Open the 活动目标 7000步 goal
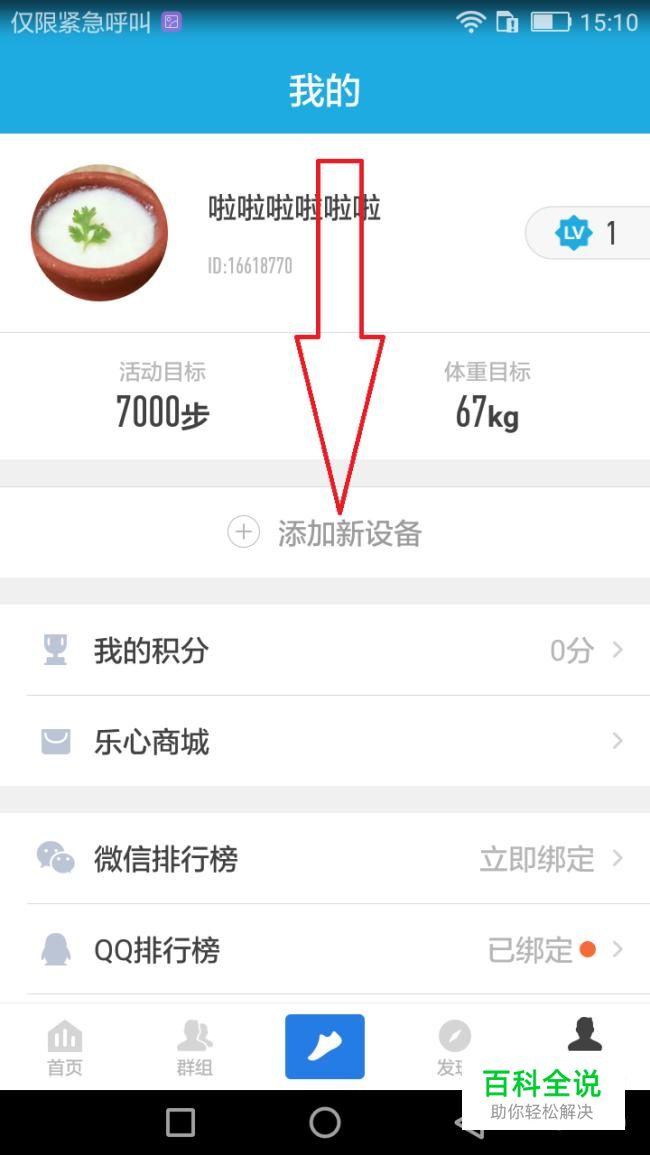650x1155 pixels. click(x=162, y=397)
